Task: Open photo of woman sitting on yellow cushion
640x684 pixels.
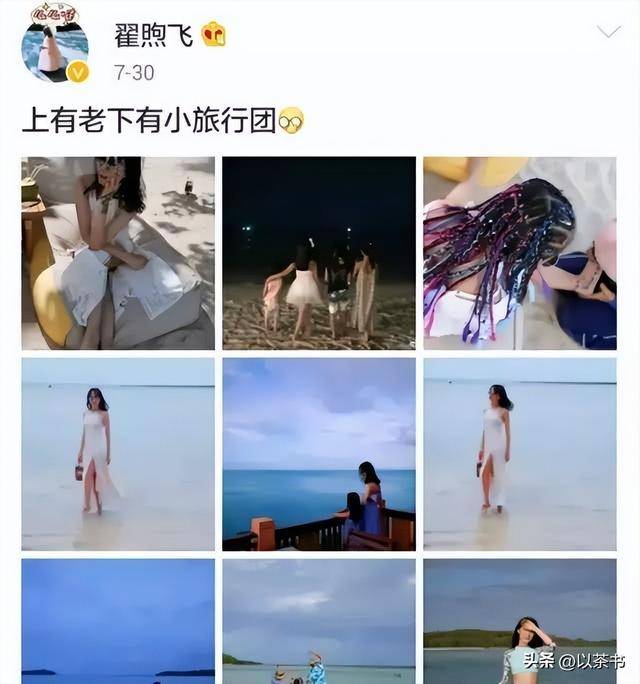Action: tap(118, 252)
